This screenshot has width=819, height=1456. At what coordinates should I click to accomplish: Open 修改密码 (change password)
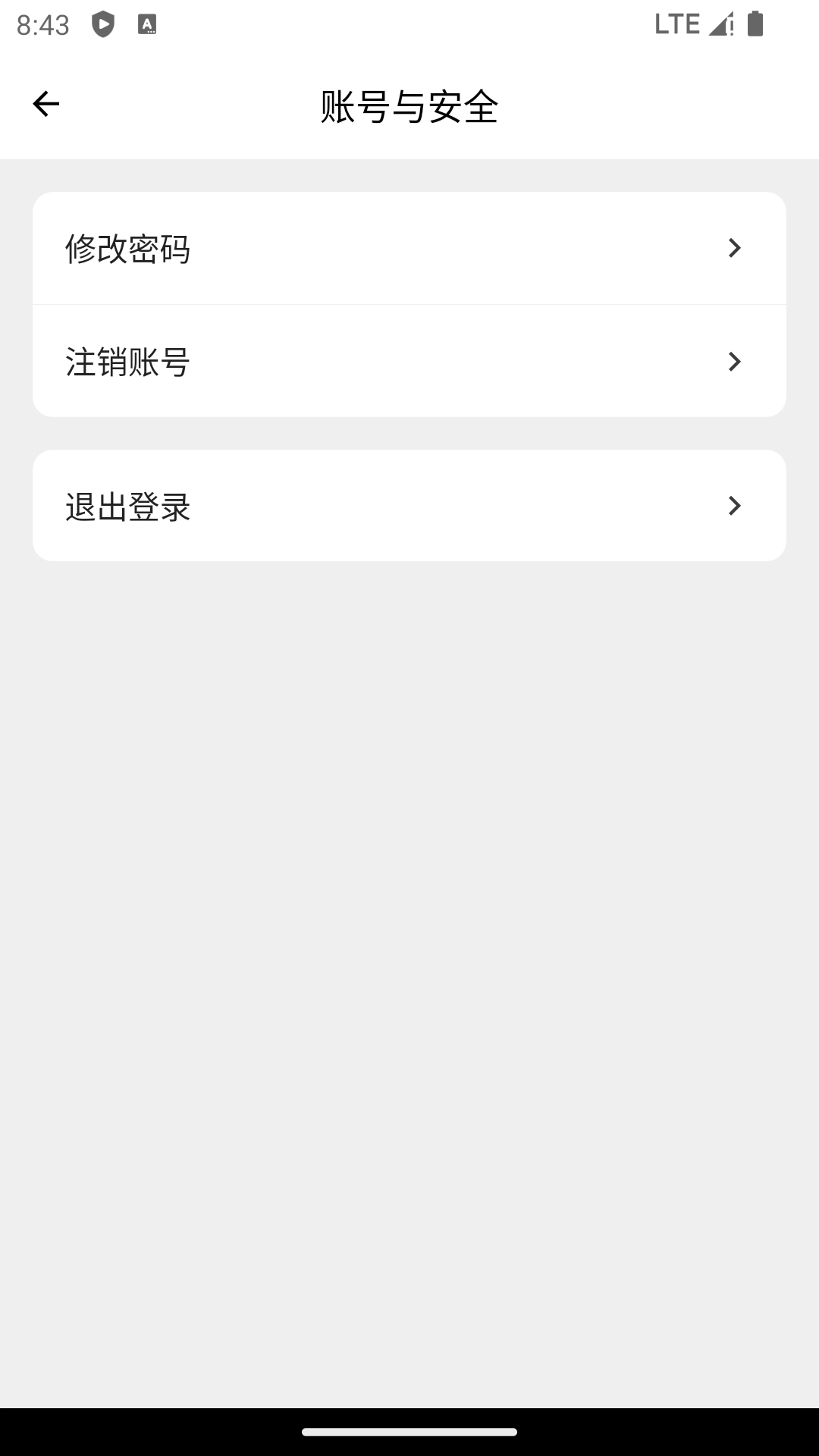click(409, 248)
